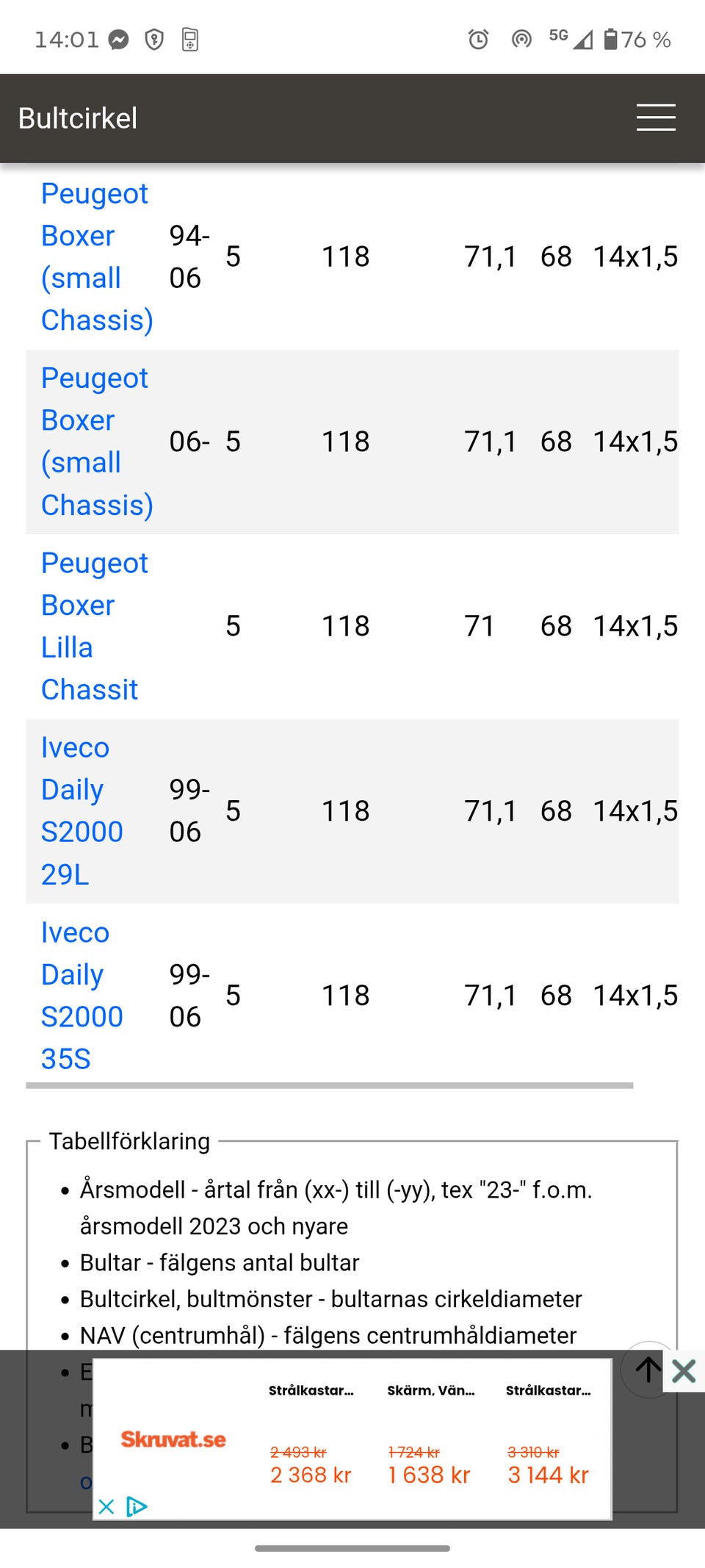Close the bottom ad banner
705x1568 pixels.
(x=684, y=1371)
